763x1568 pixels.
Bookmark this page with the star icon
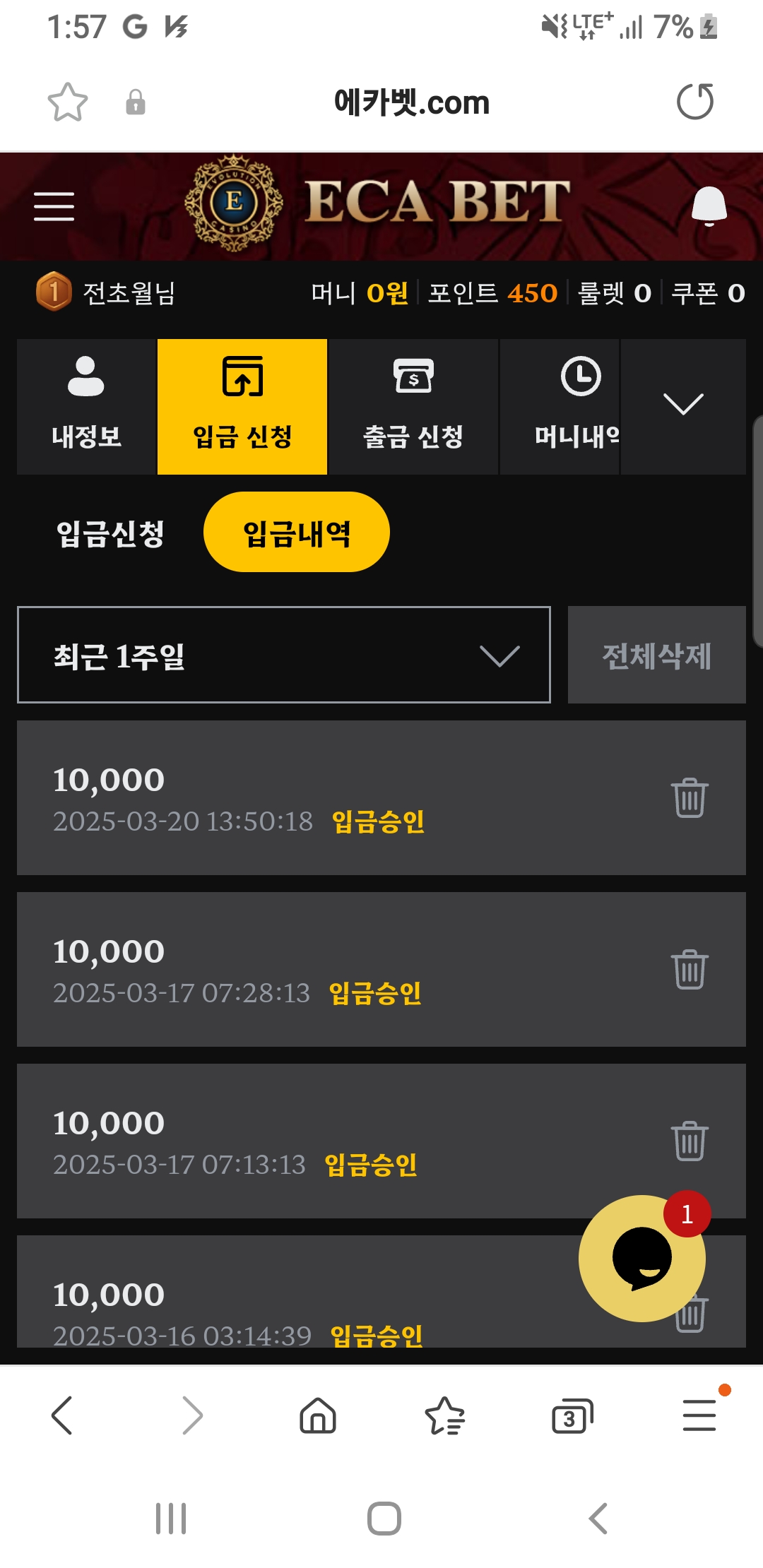[68, 102]
